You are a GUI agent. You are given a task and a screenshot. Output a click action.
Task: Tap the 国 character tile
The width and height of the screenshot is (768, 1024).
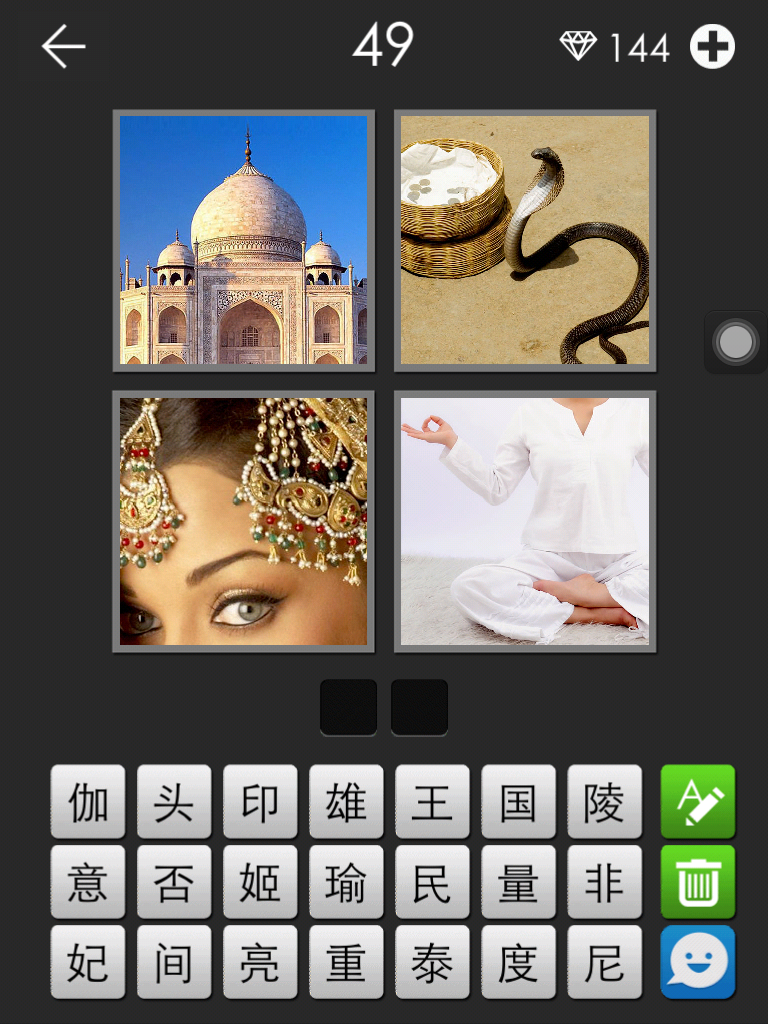pos(518,802)
